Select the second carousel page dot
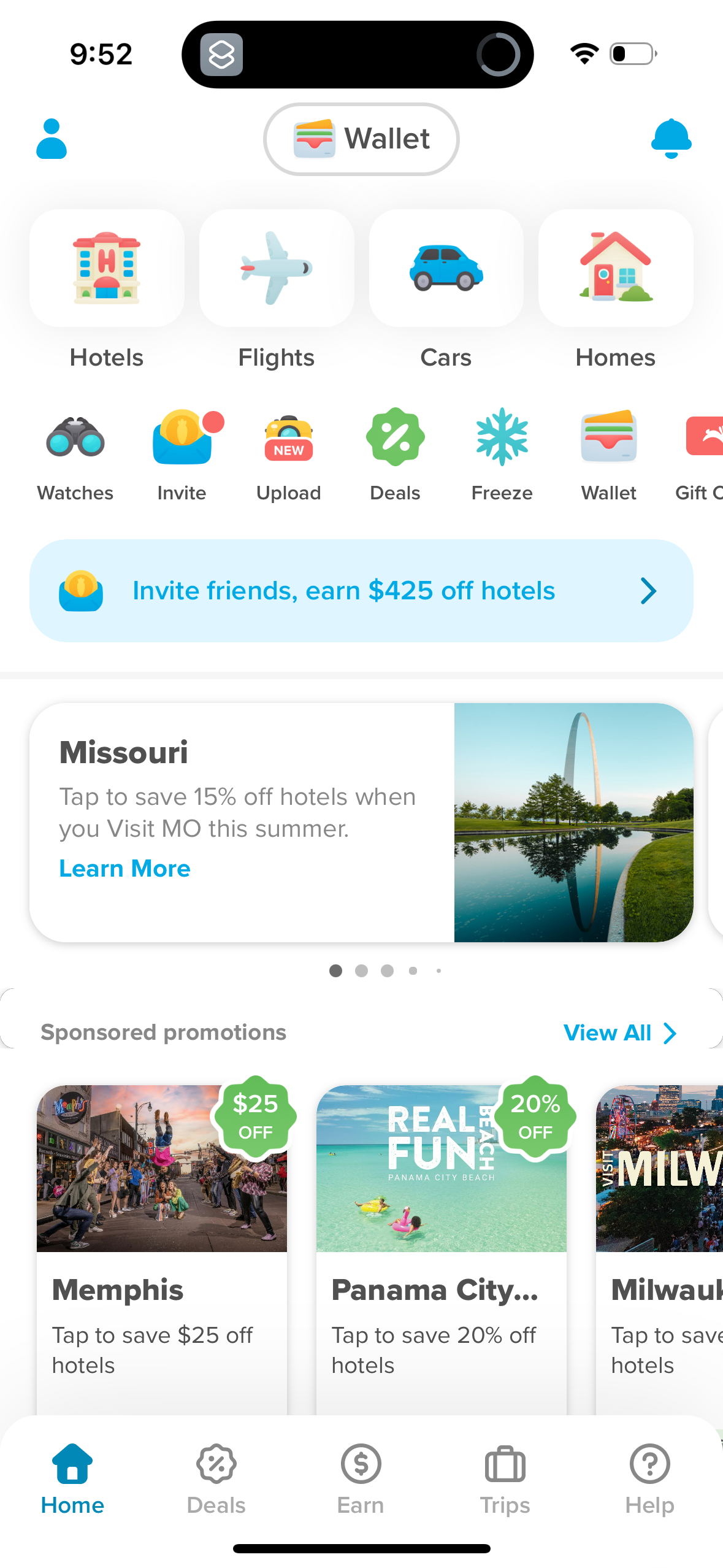Image resolution: width=723 pixels, height=1568 pixels. point(361,971)
